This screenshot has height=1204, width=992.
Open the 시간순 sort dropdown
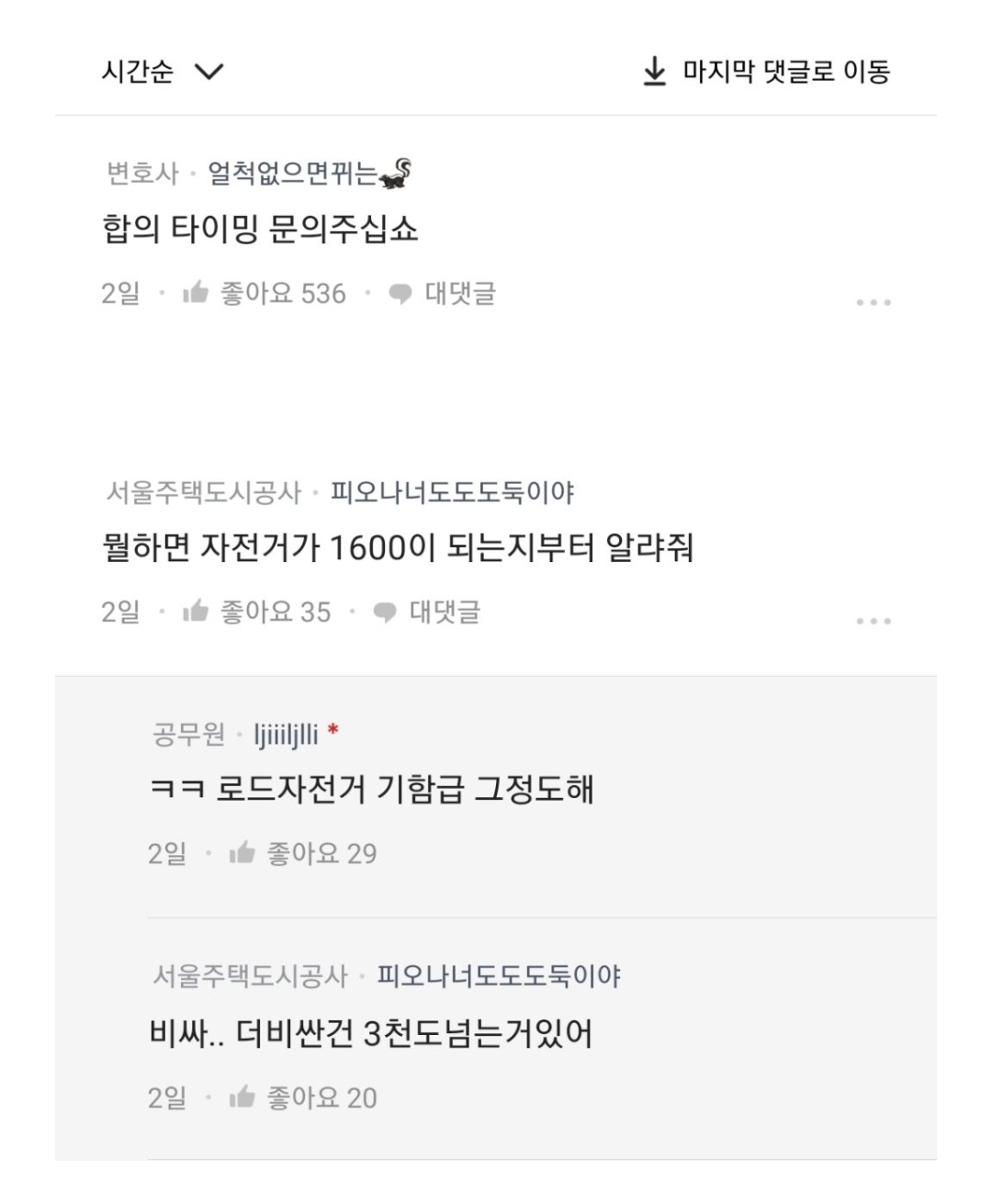(x=162, y=72)
